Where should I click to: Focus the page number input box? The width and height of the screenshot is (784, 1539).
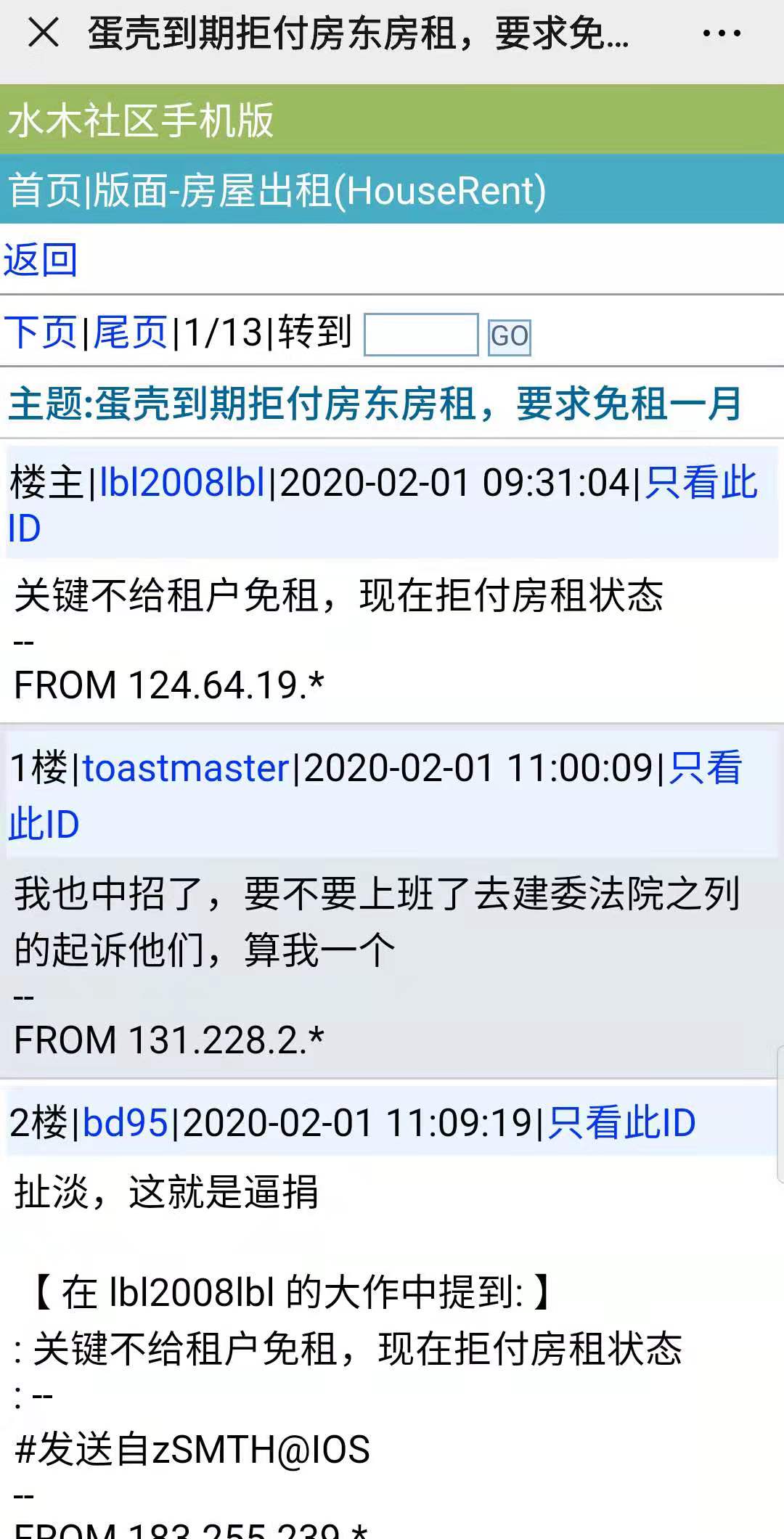point(421,335)
